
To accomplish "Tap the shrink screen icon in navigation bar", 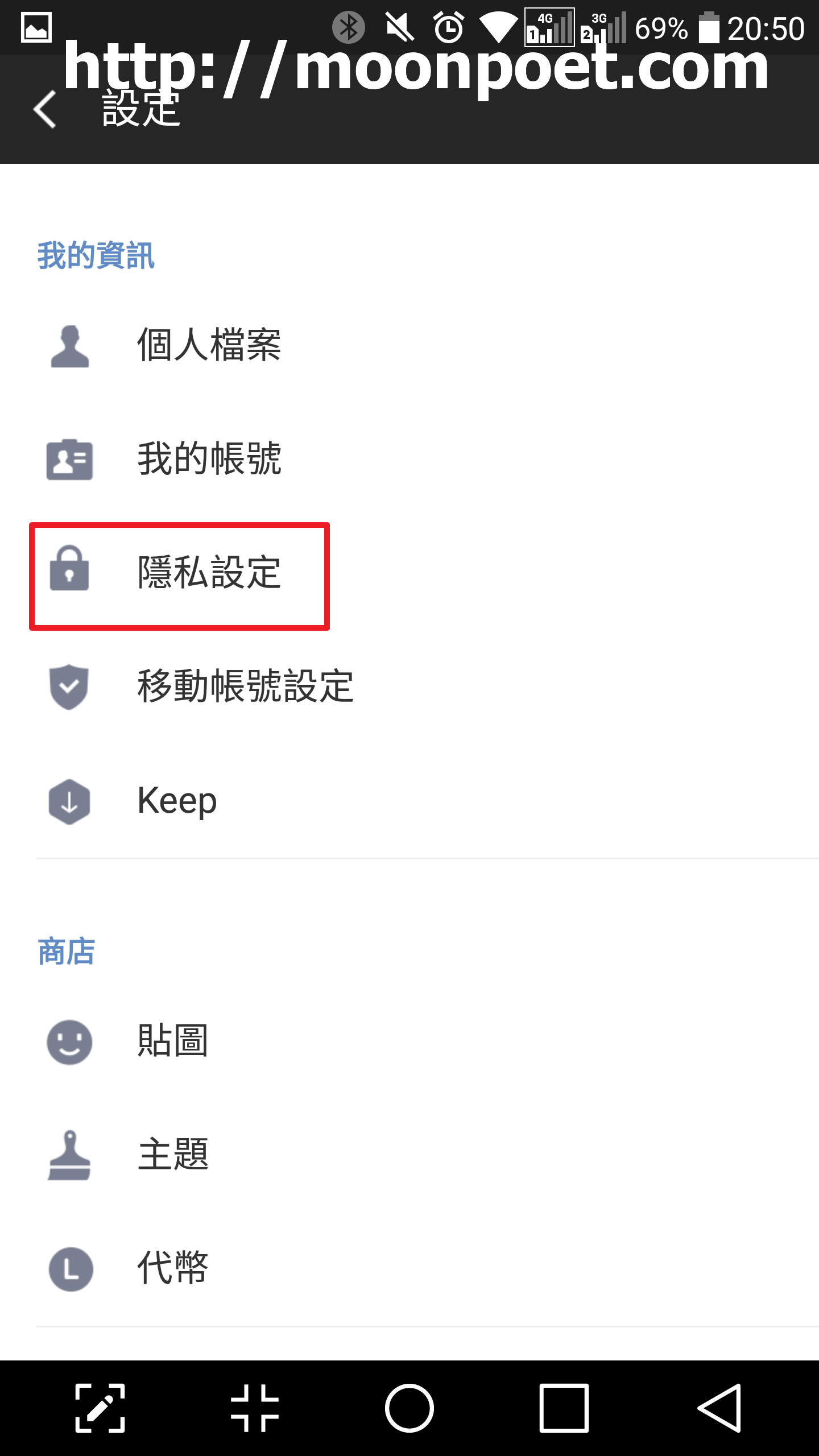I will click(x=255, y=1408).
